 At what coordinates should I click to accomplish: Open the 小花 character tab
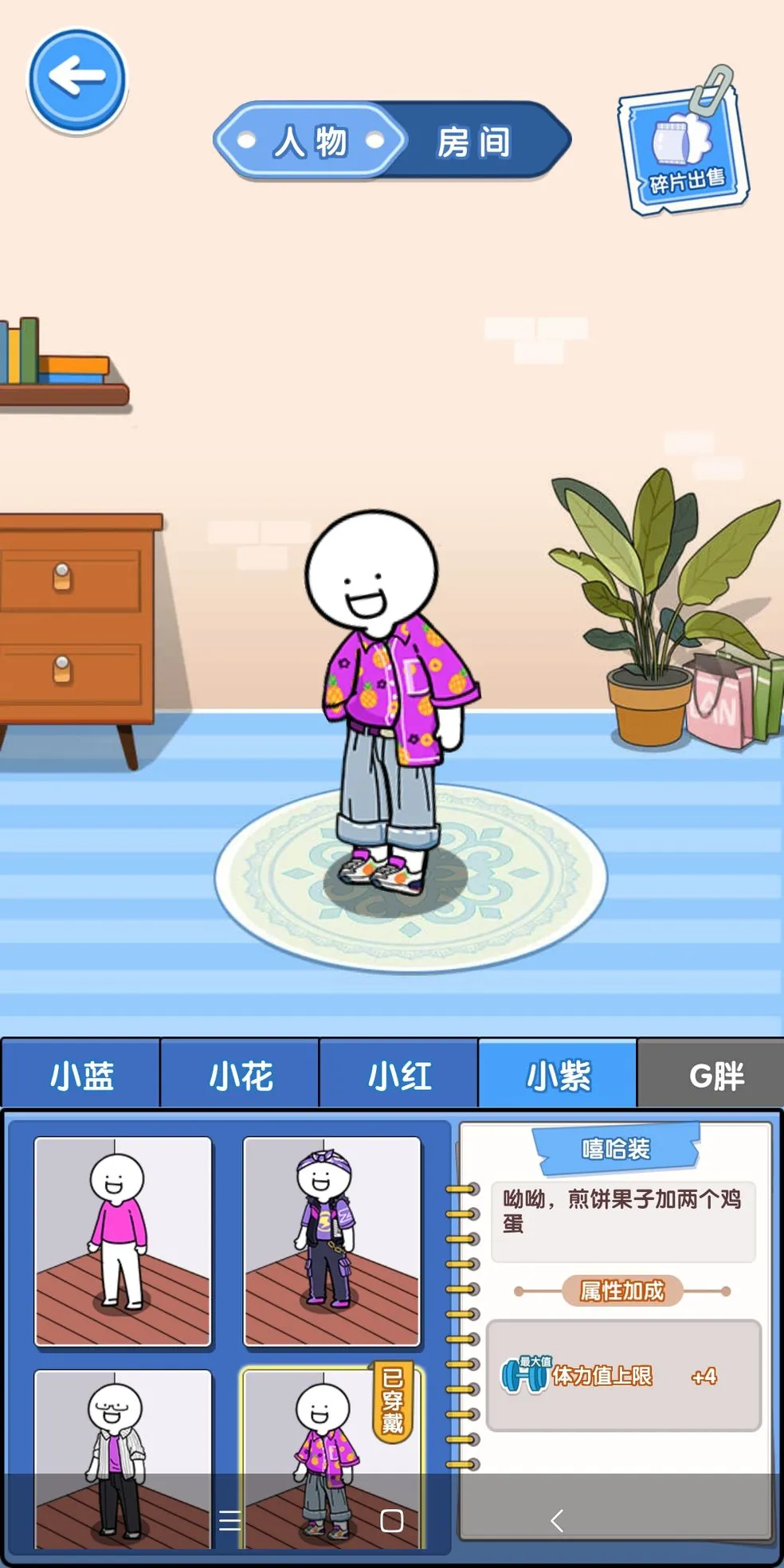click(x=240, y=1075)
